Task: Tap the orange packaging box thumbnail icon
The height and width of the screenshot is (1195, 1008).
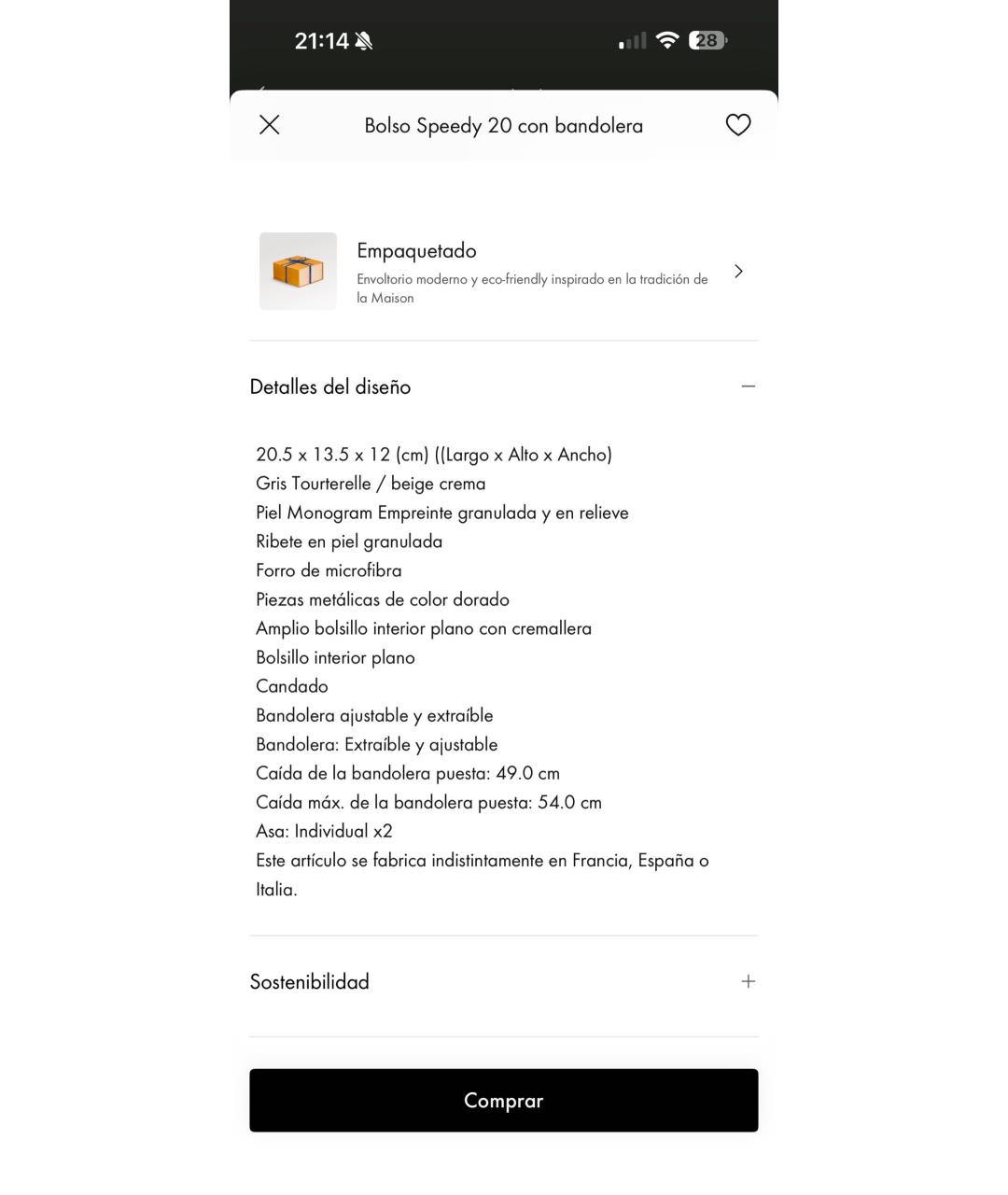Action: pos(298,271)
